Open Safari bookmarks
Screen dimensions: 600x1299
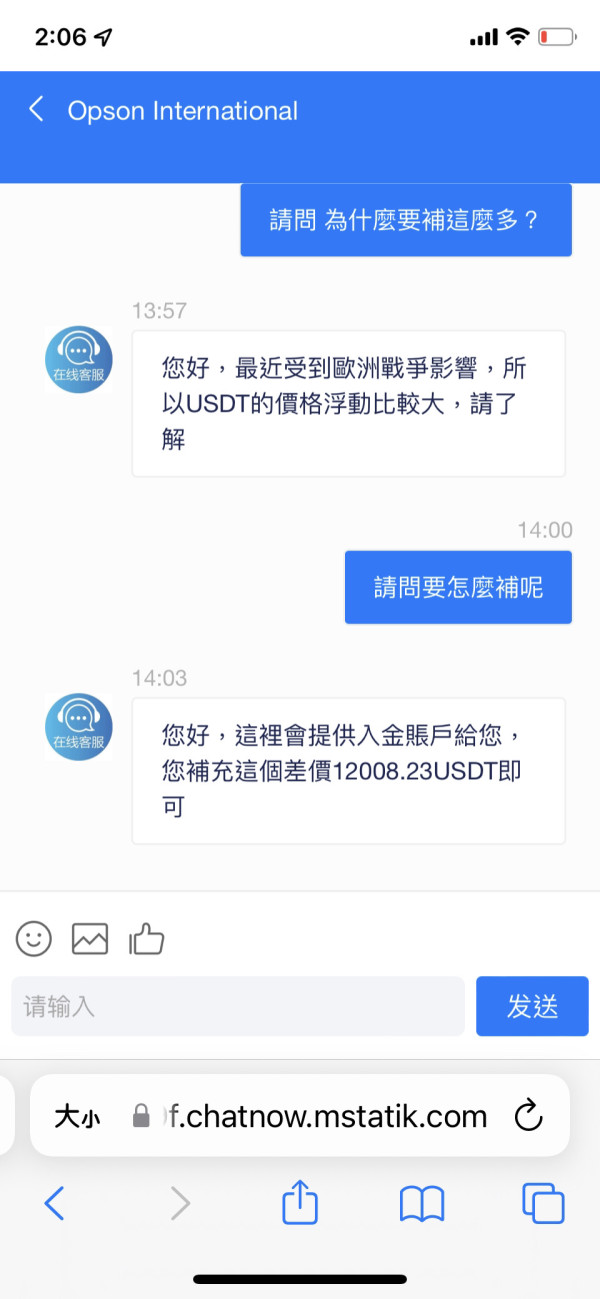pyautogui.click(x=422, y=1204)
